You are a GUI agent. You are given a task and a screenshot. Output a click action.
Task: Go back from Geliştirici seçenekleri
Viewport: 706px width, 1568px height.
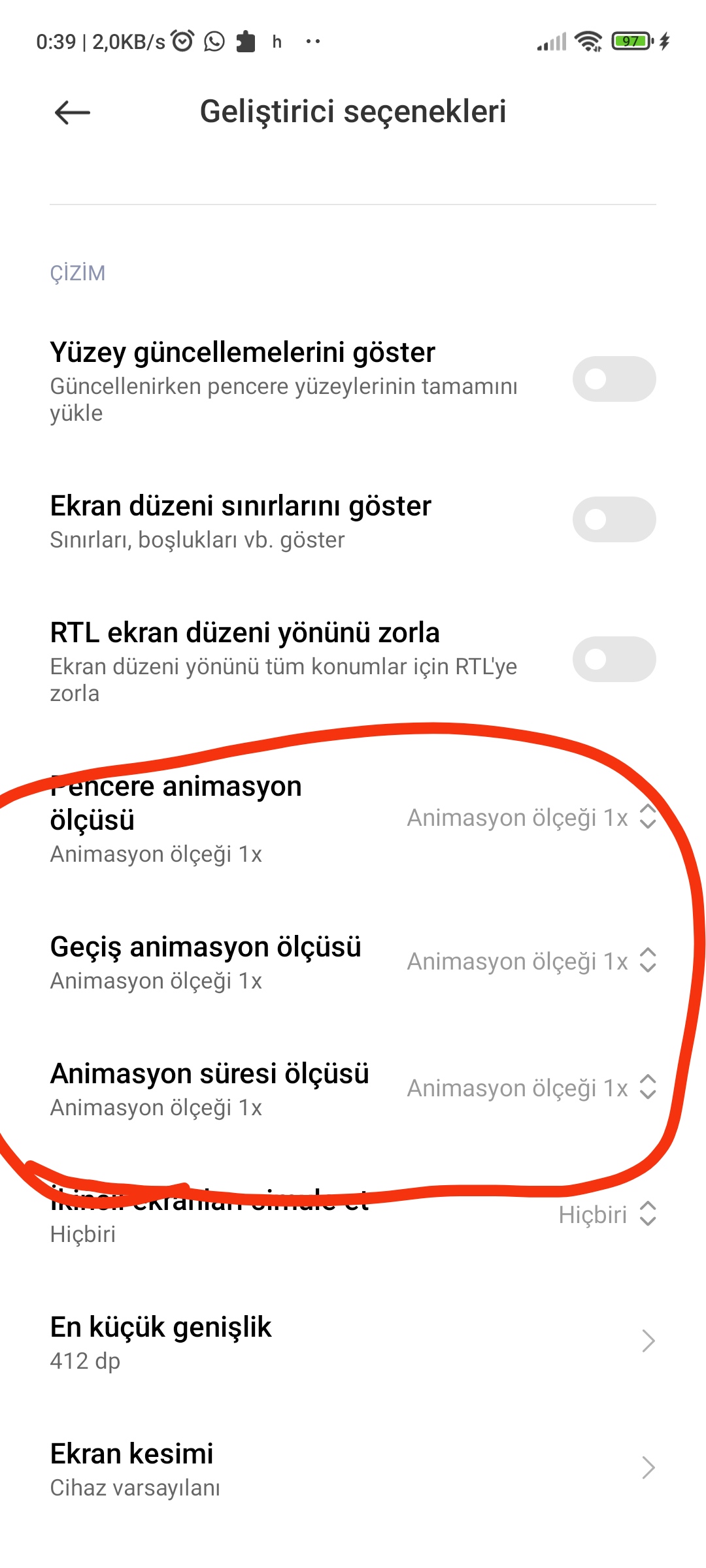pos(72,112)
